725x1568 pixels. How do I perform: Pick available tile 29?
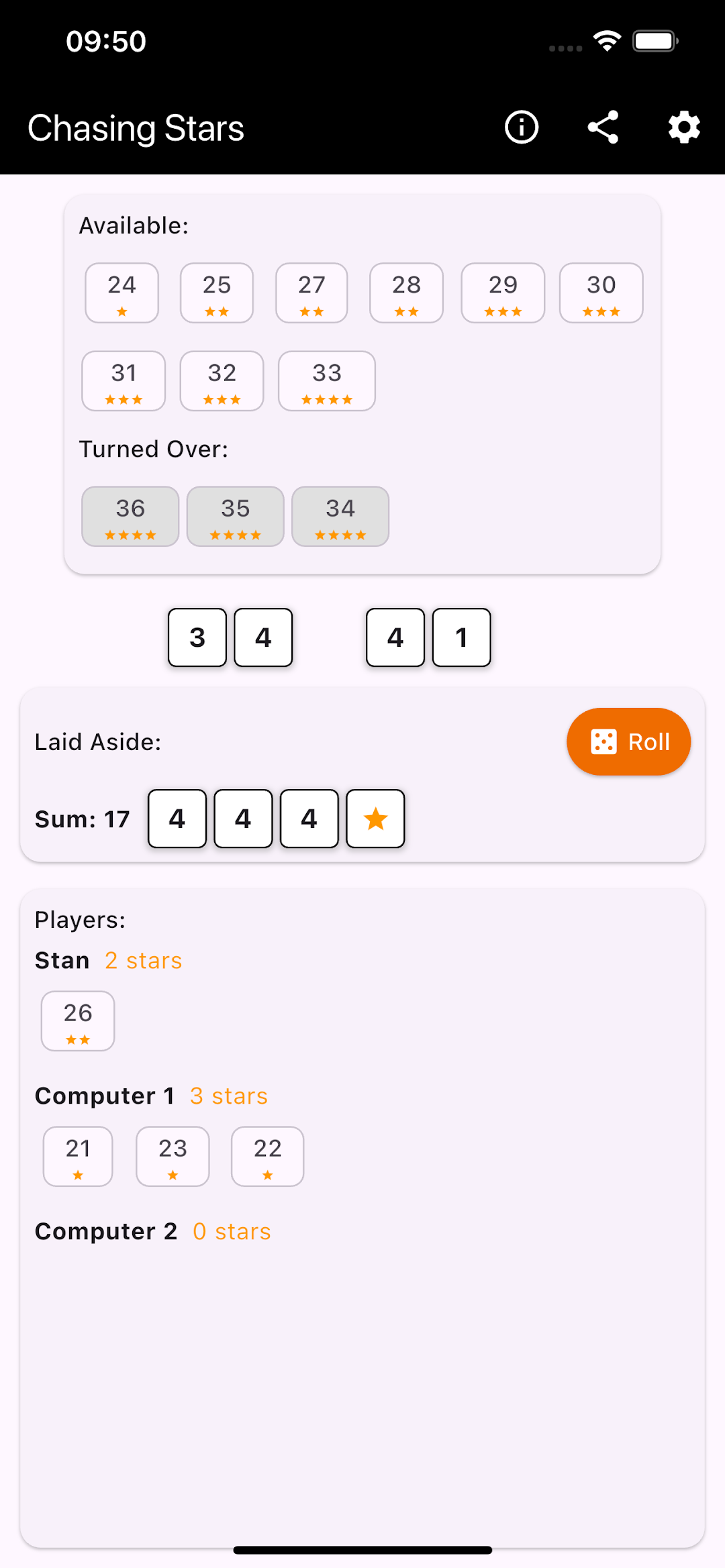coord(503,293)
